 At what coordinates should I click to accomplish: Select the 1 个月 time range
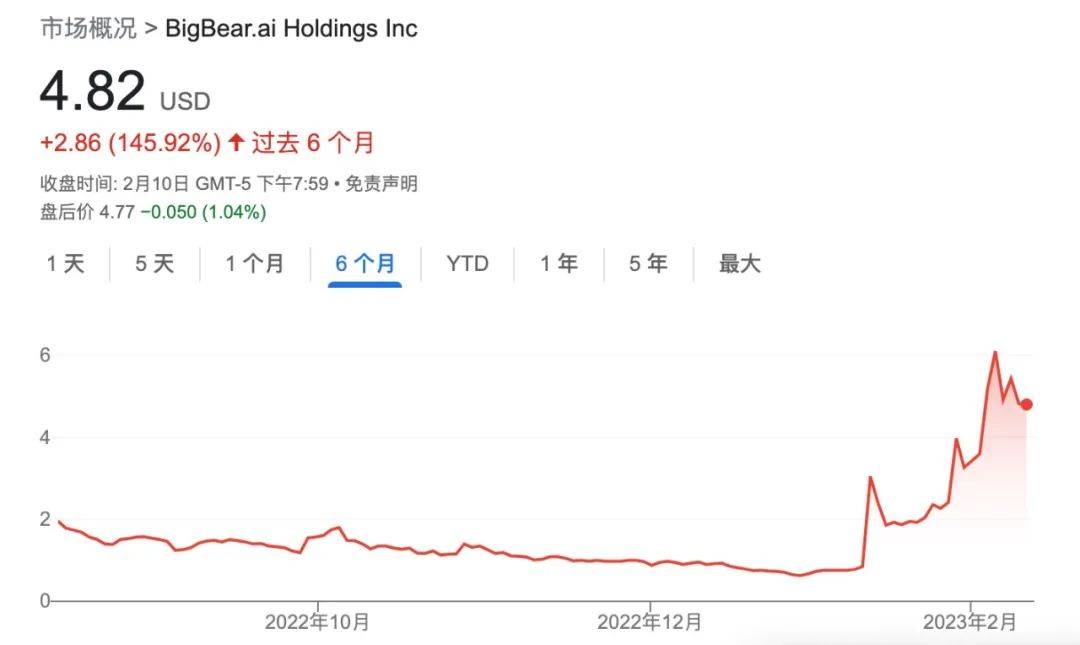click(255, 263)
